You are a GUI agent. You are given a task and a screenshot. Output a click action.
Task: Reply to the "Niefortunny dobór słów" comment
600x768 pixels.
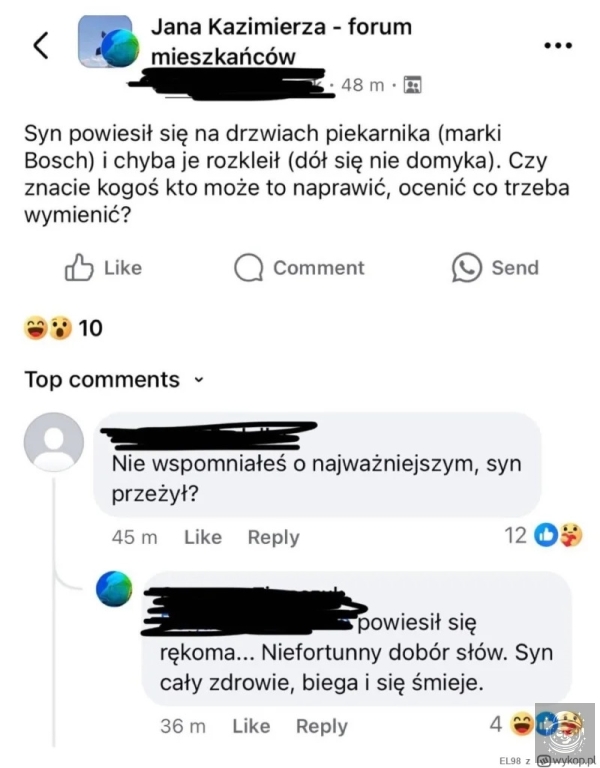pos(321,726)
